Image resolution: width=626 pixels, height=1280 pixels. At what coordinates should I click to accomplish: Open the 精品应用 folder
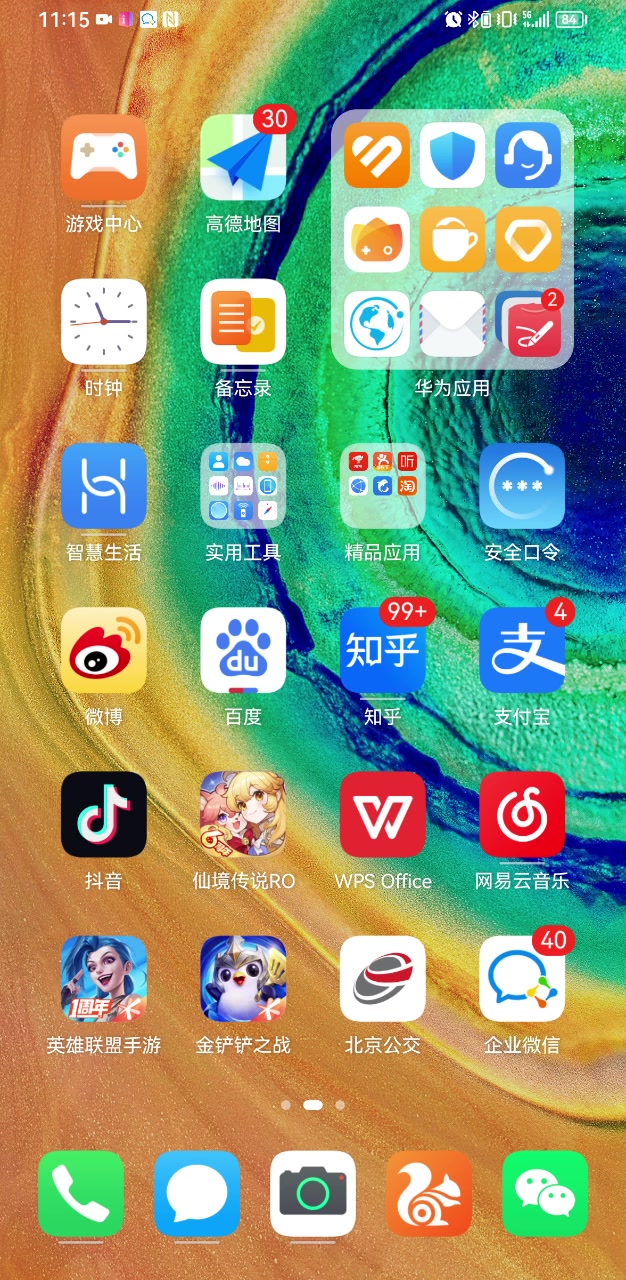[382, 486]
